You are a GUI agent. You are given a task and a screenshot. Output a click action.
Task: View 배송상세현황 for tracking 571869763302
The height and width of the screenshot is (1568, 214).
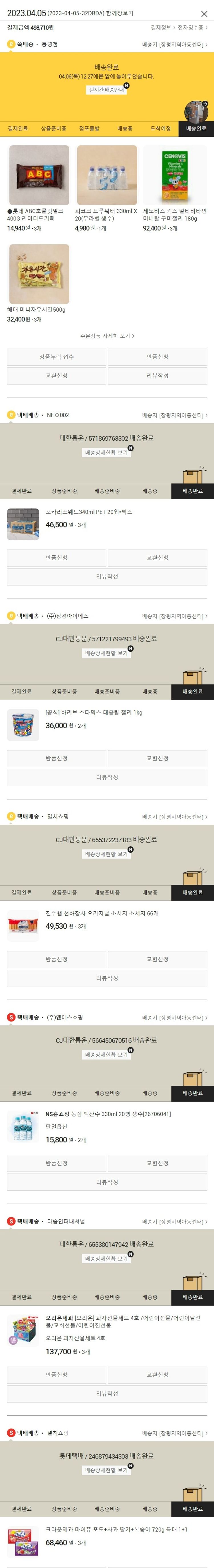107,452
